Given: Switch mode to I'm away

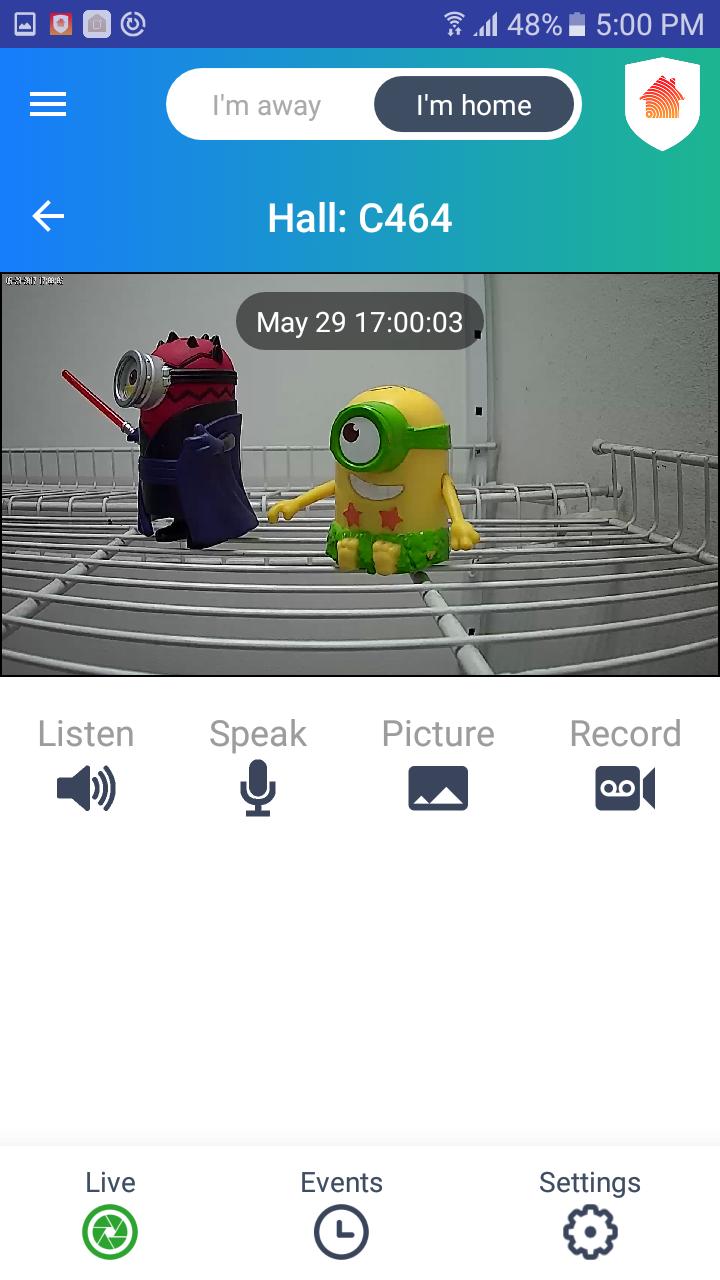Looking at the screenshot, I should pyautogui.click(x=266, y=105).
